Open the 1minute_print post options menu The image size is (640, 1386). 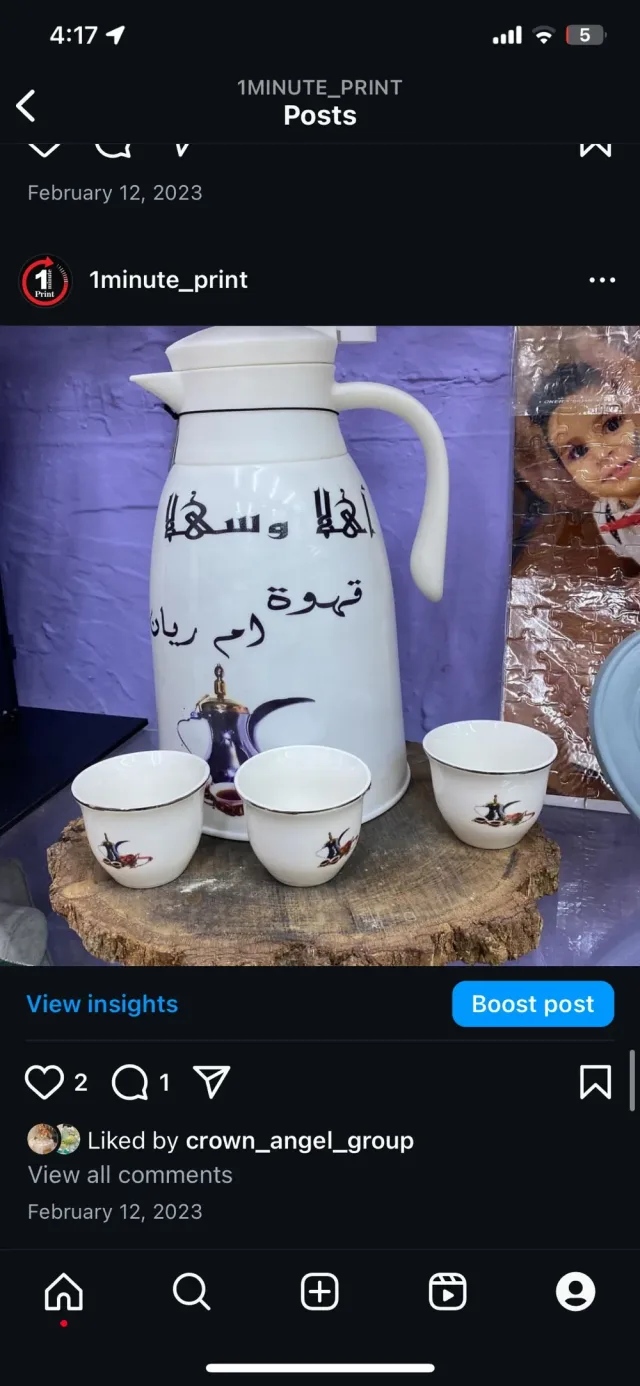(x=602, y=280)
